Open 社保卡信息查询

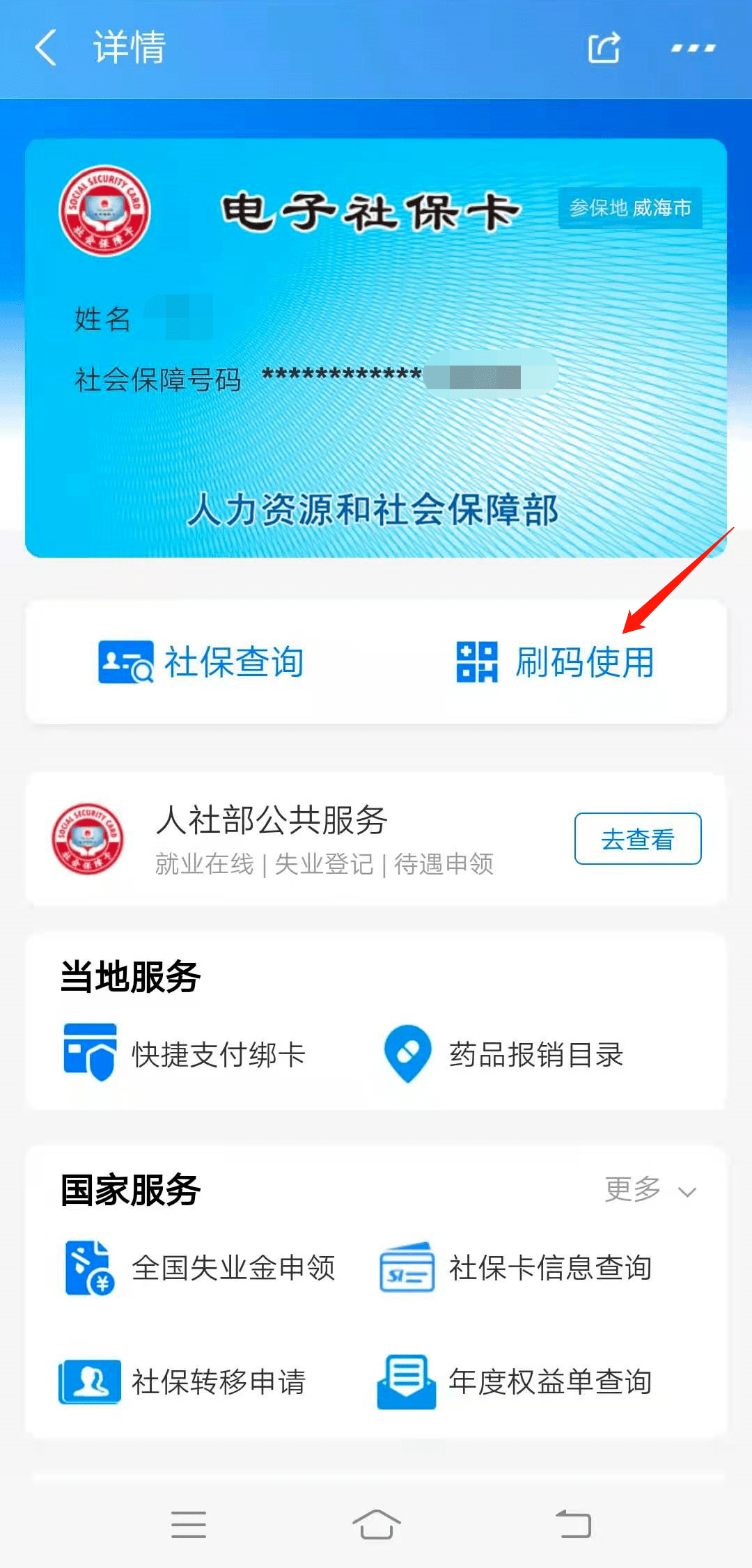click(516, 1268)
